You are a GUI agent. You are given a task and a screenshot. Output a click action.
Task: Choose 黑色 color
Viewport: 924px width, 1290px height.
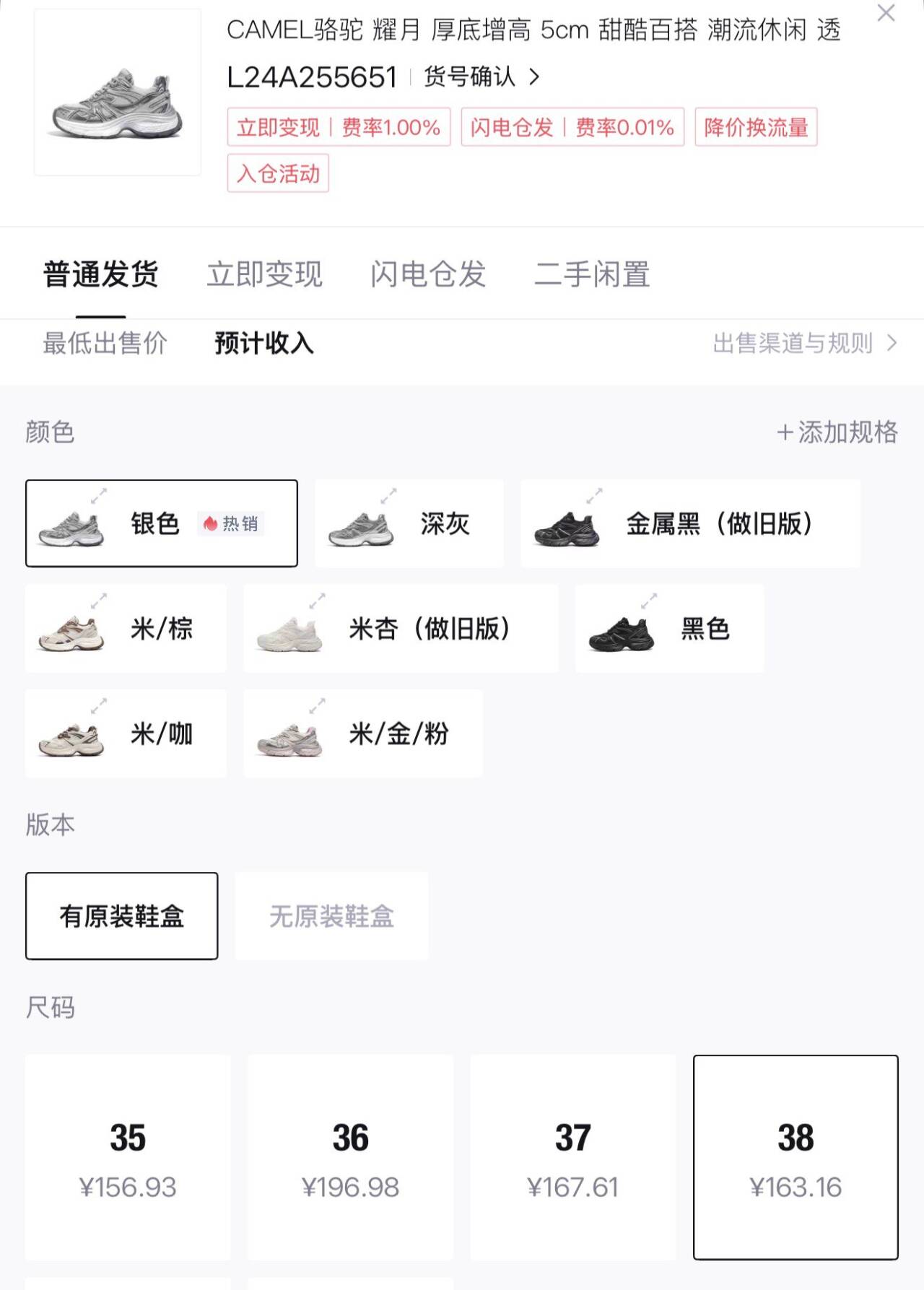[669, 628]
